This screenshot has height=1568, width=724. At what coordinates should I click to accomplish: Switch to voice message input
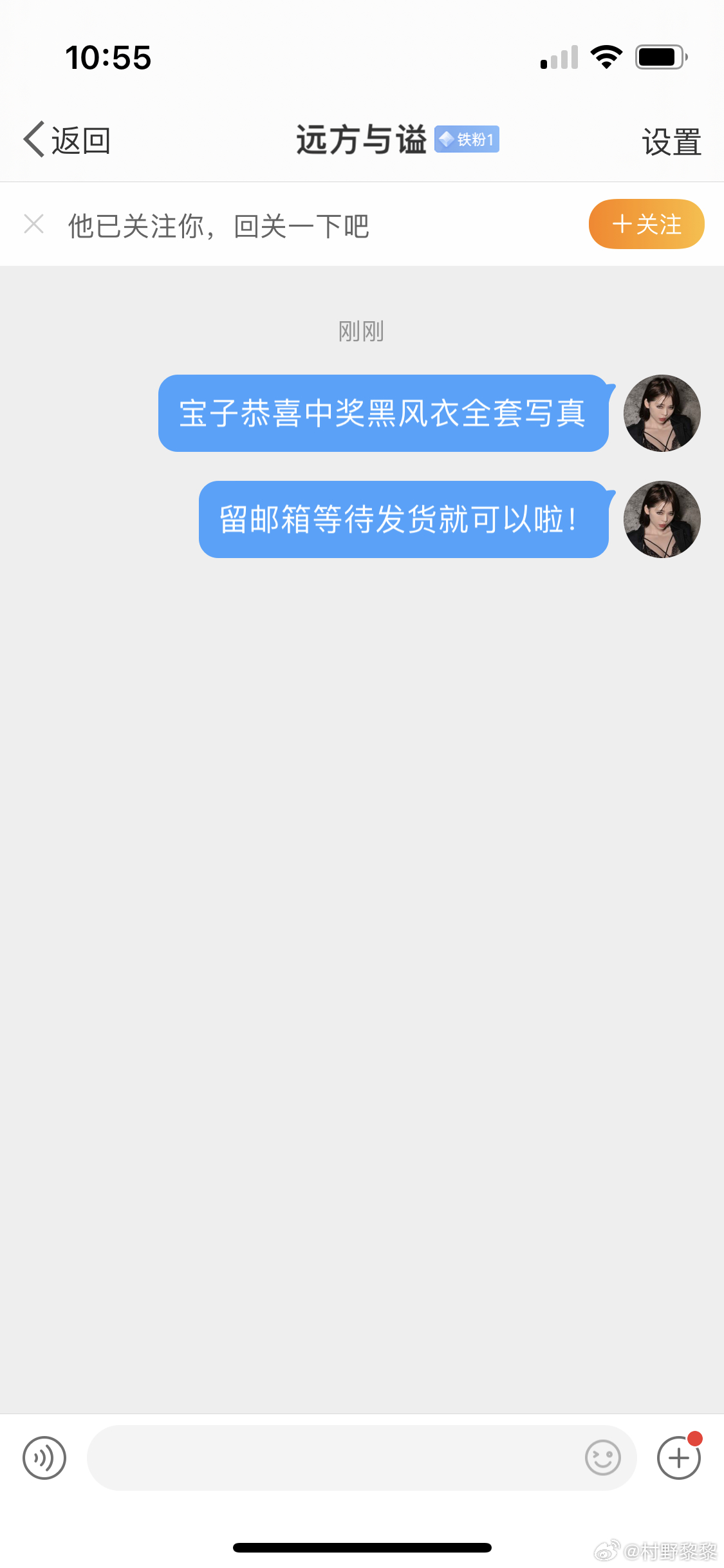tap(44, 1457)
